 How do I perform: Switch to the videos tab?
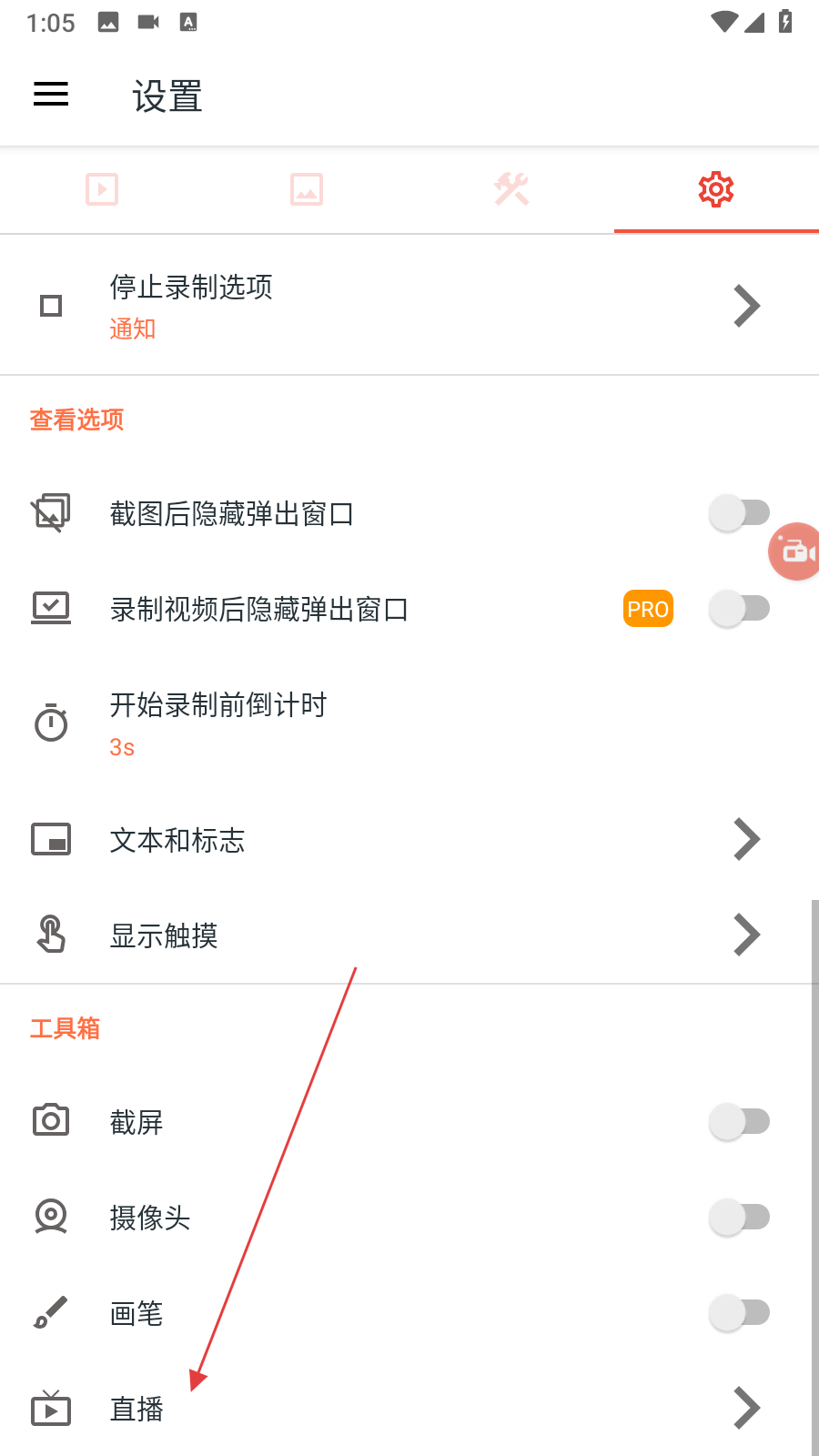coord(102,189)
